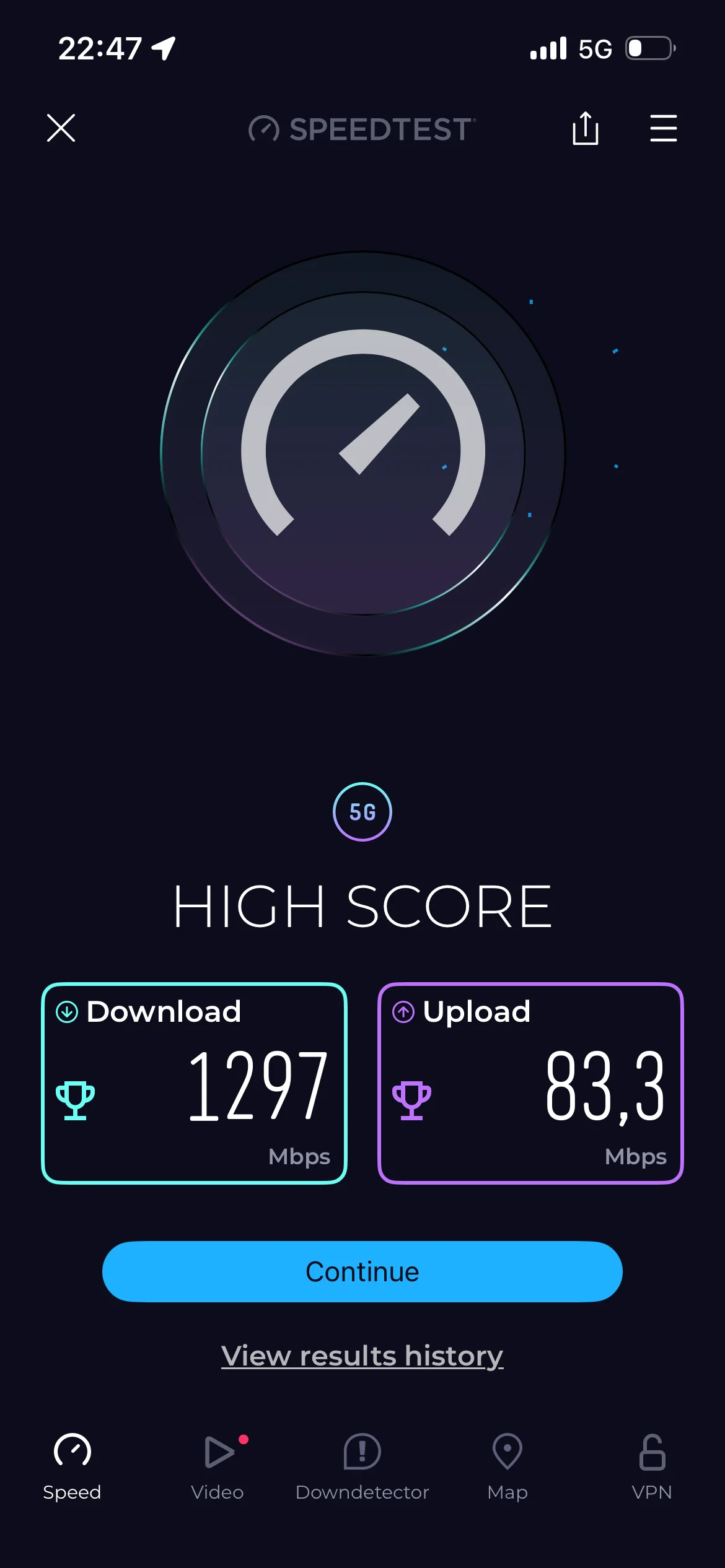The width and height of the screenshot is (725, 1568).
Task: Switch to the Speed tab
Action: [x=72, y=1466]
